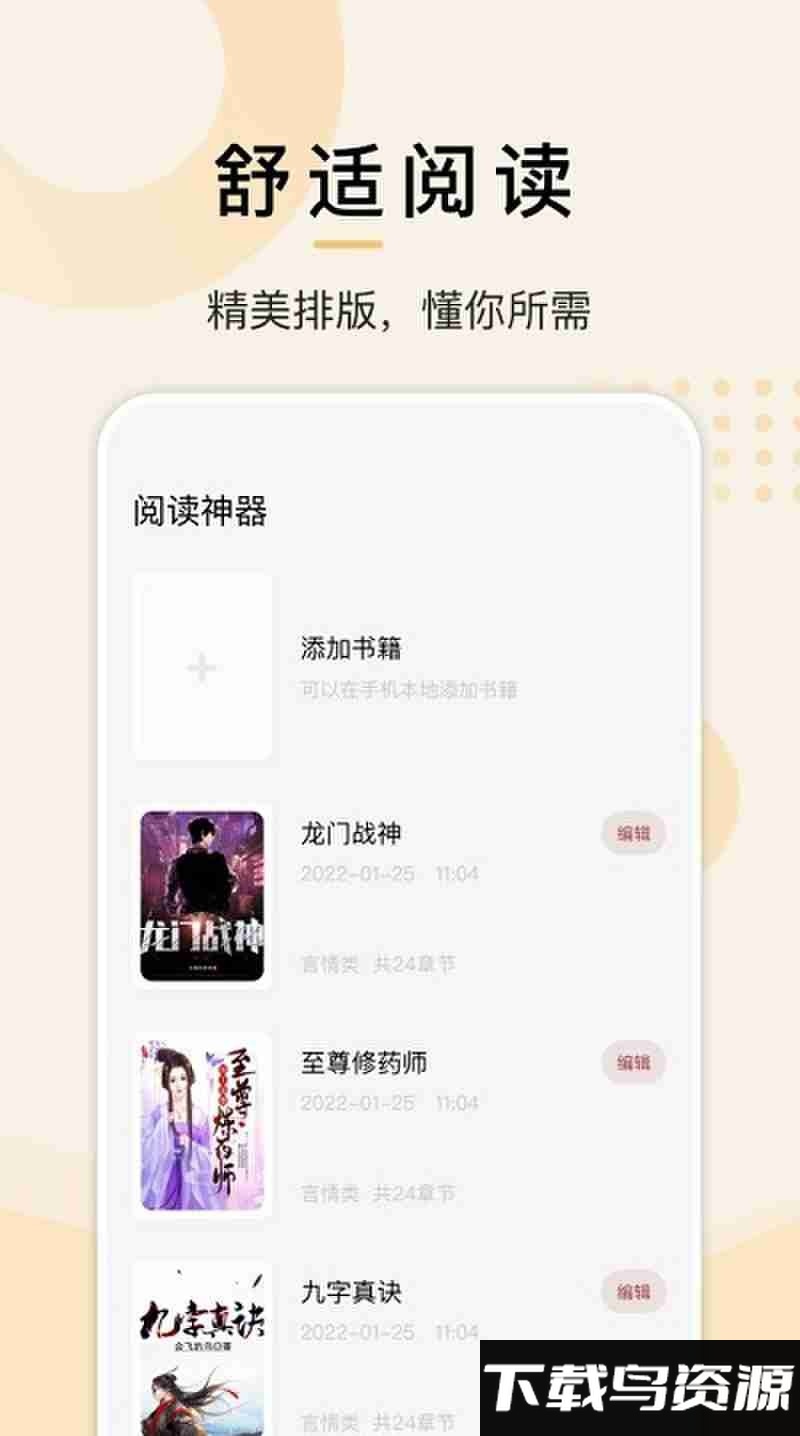Tap the 九字真诀 title text

[352, 1292]
